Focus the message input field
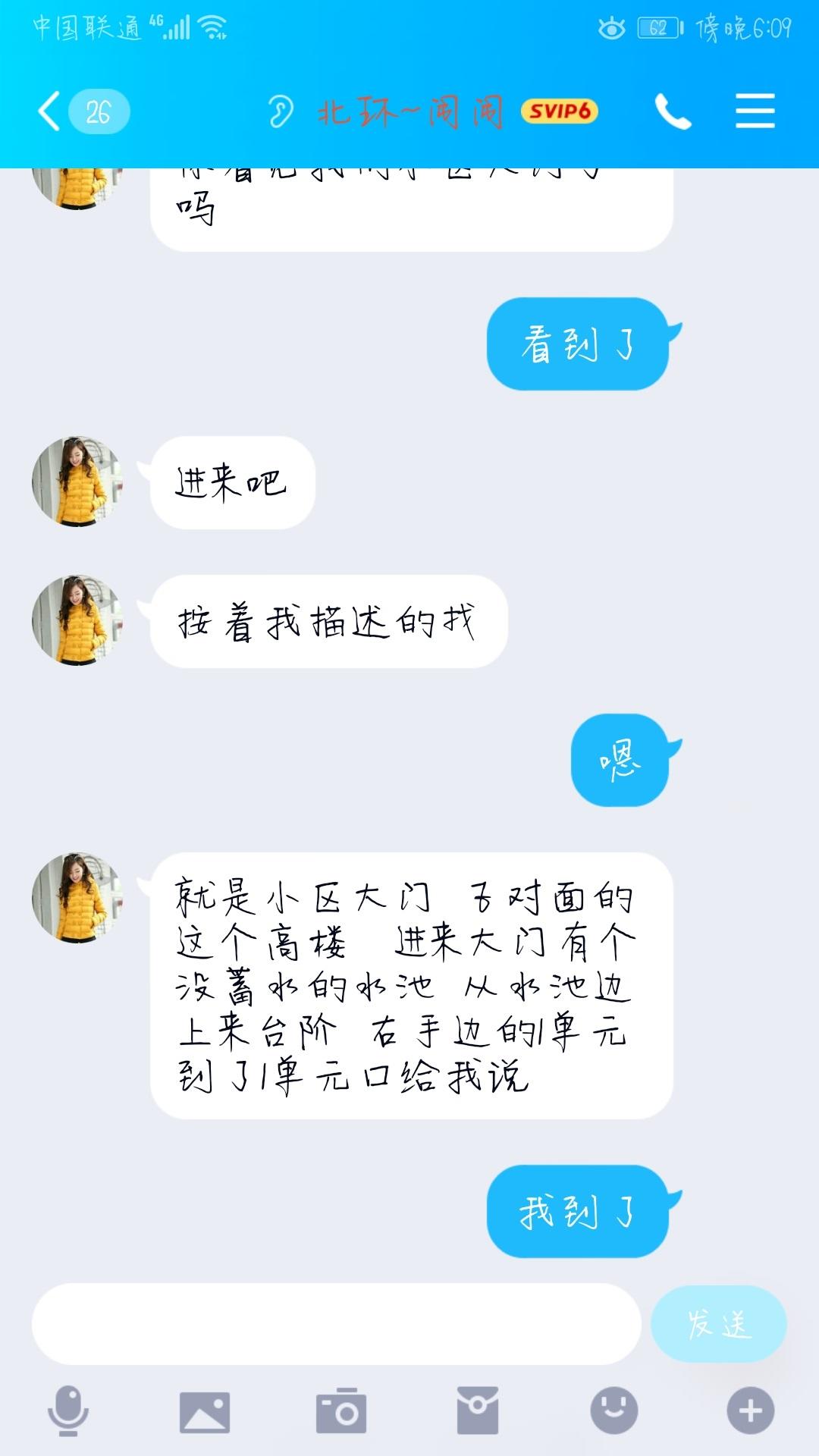The height and width of the screenshot is (1456, 819). click(336, 1324)
